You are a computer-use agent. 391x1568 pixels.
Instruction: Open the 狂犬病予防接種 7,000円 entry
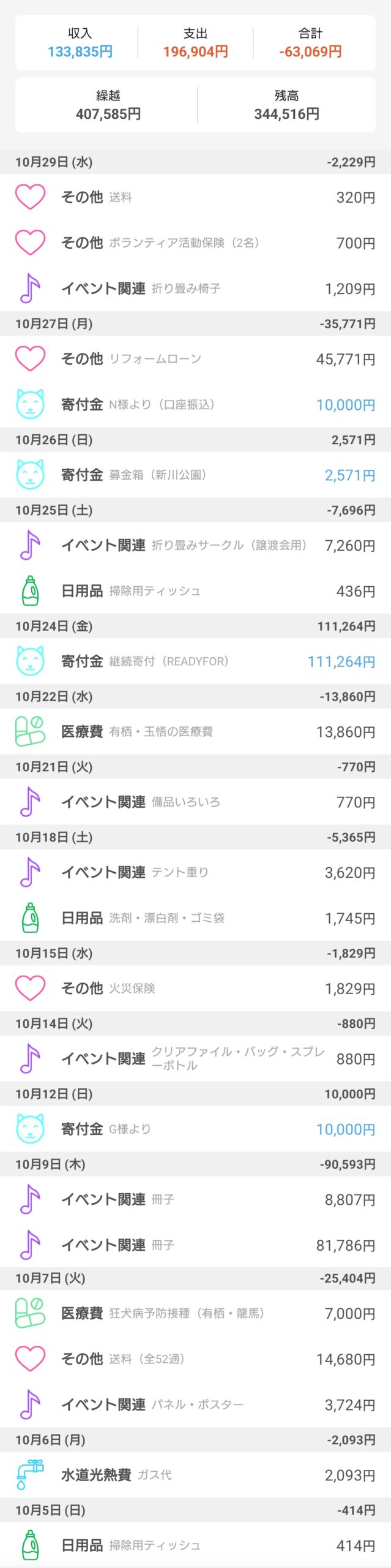pyautogui.click(x=195, y=1313)
